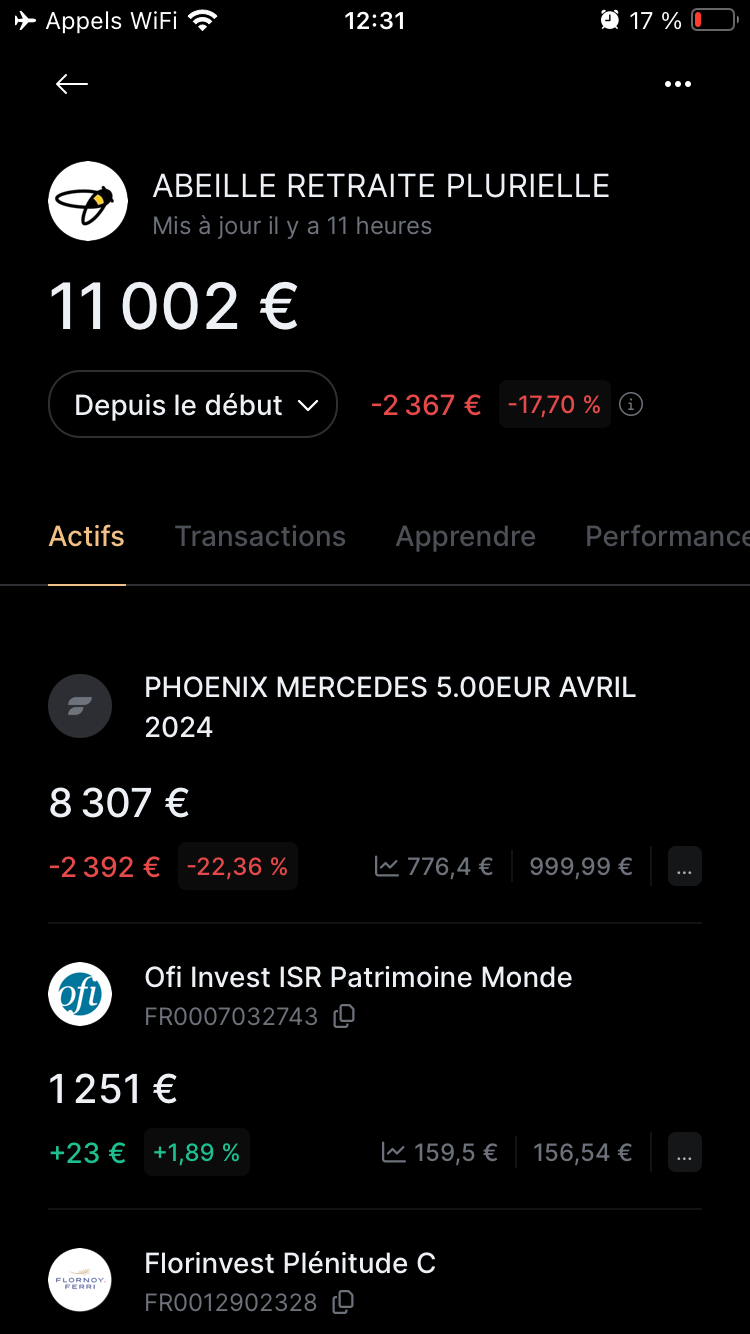
Task: Open the PHOENIX MERCEDES asset details
Action: [x=375, y=780]
